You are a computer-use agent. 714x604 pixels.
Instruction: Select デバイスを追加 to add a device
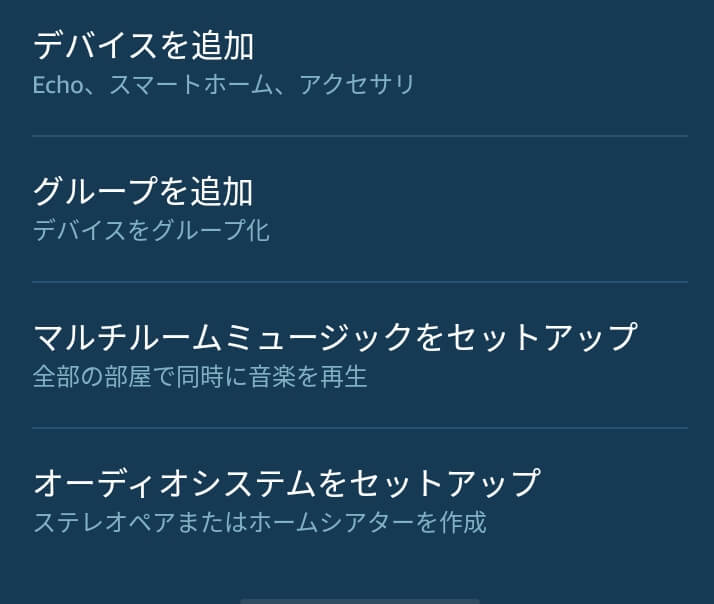pyautogui.click(x=144, y=47)
